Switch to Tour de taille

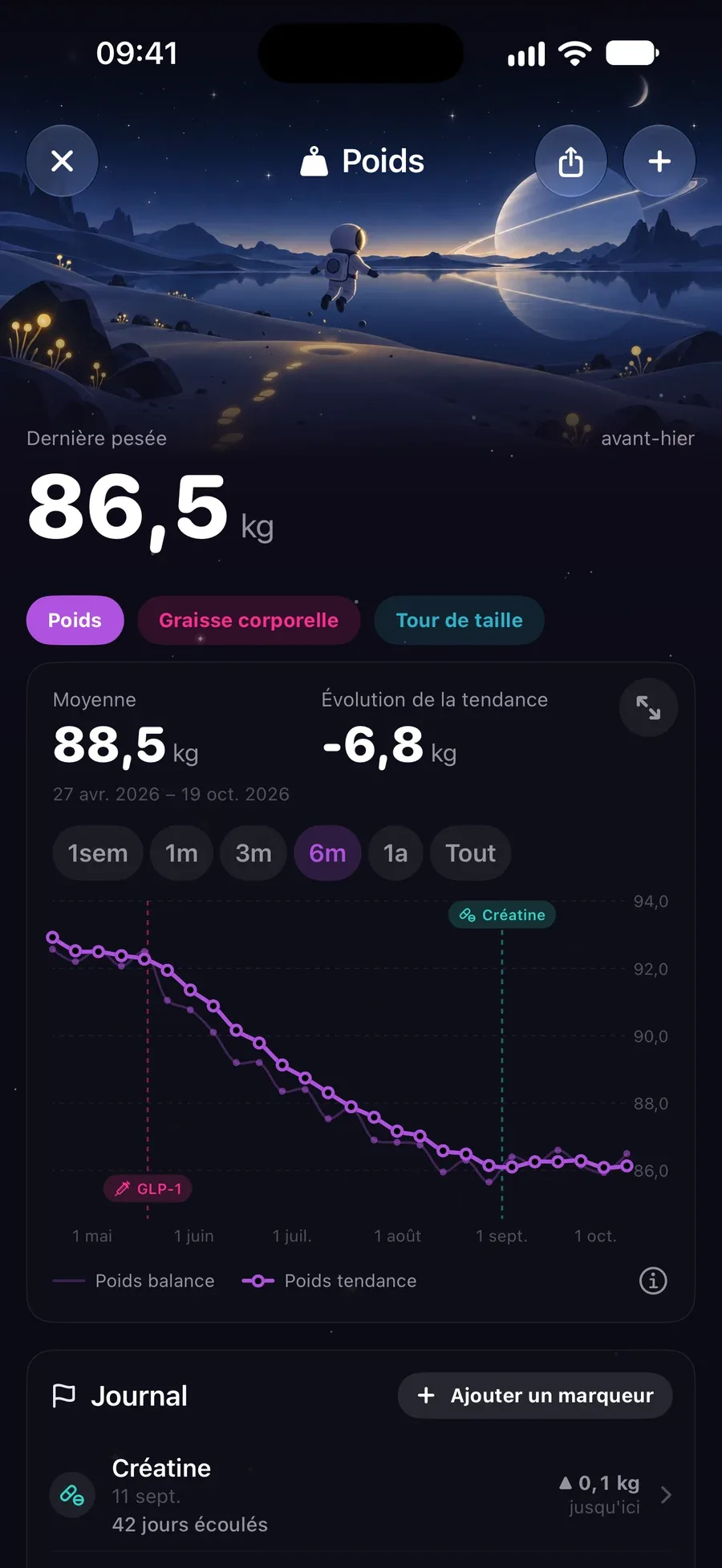click(x=459, y=620)
